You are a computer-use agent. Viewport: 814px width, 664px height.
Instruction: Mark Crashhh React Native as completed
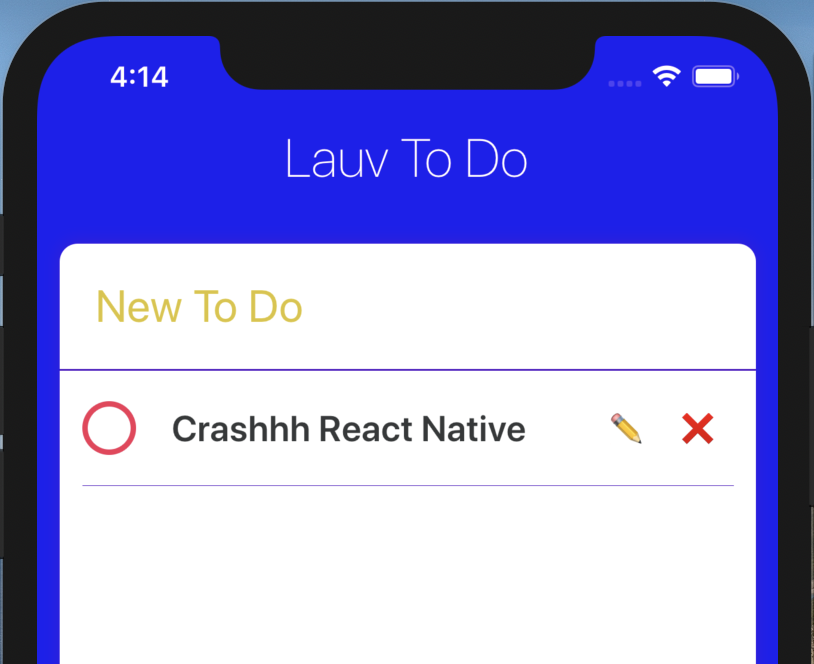109,428
